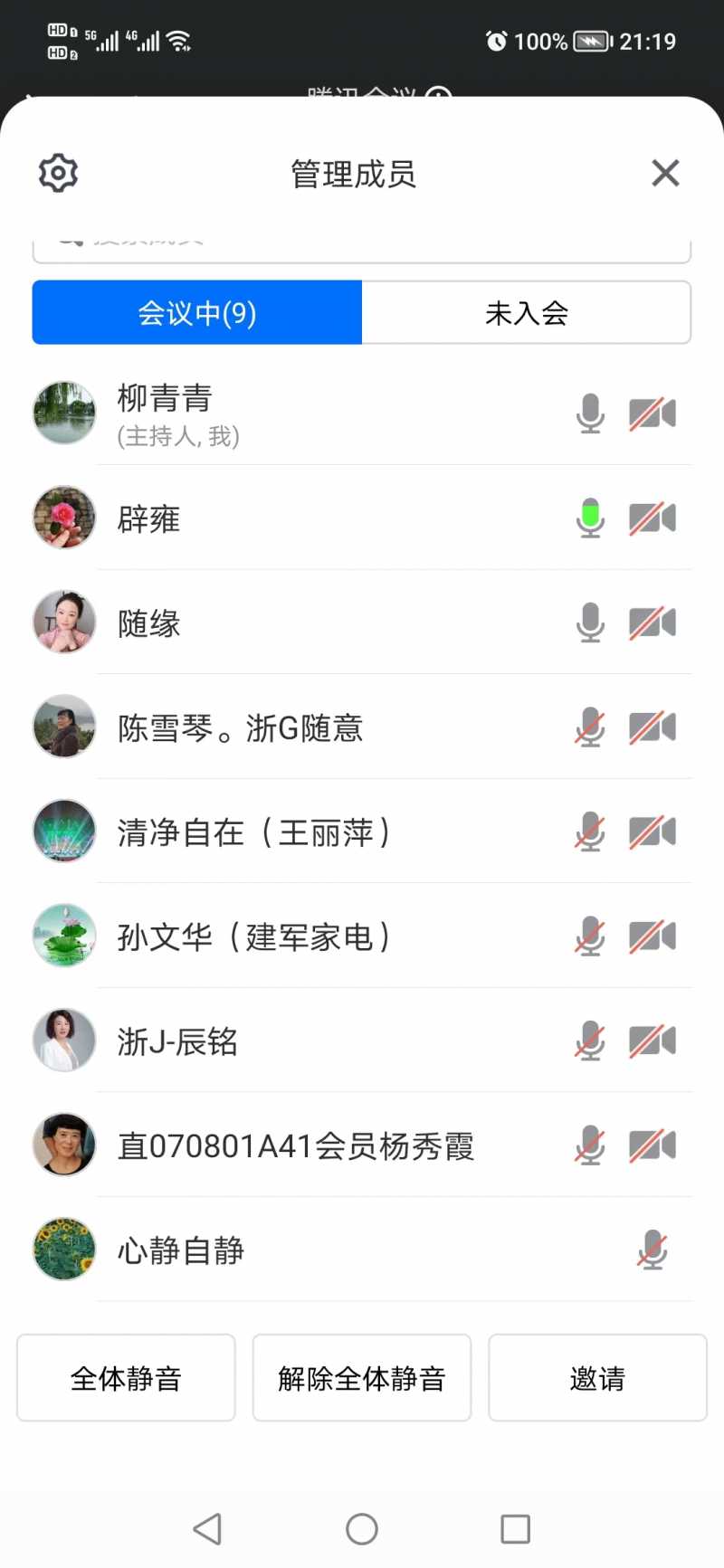Image resolution: width=724 pixels, height=1568 pixels.
Task: Close the 管理成员 panel
Action: pos(665,173)
